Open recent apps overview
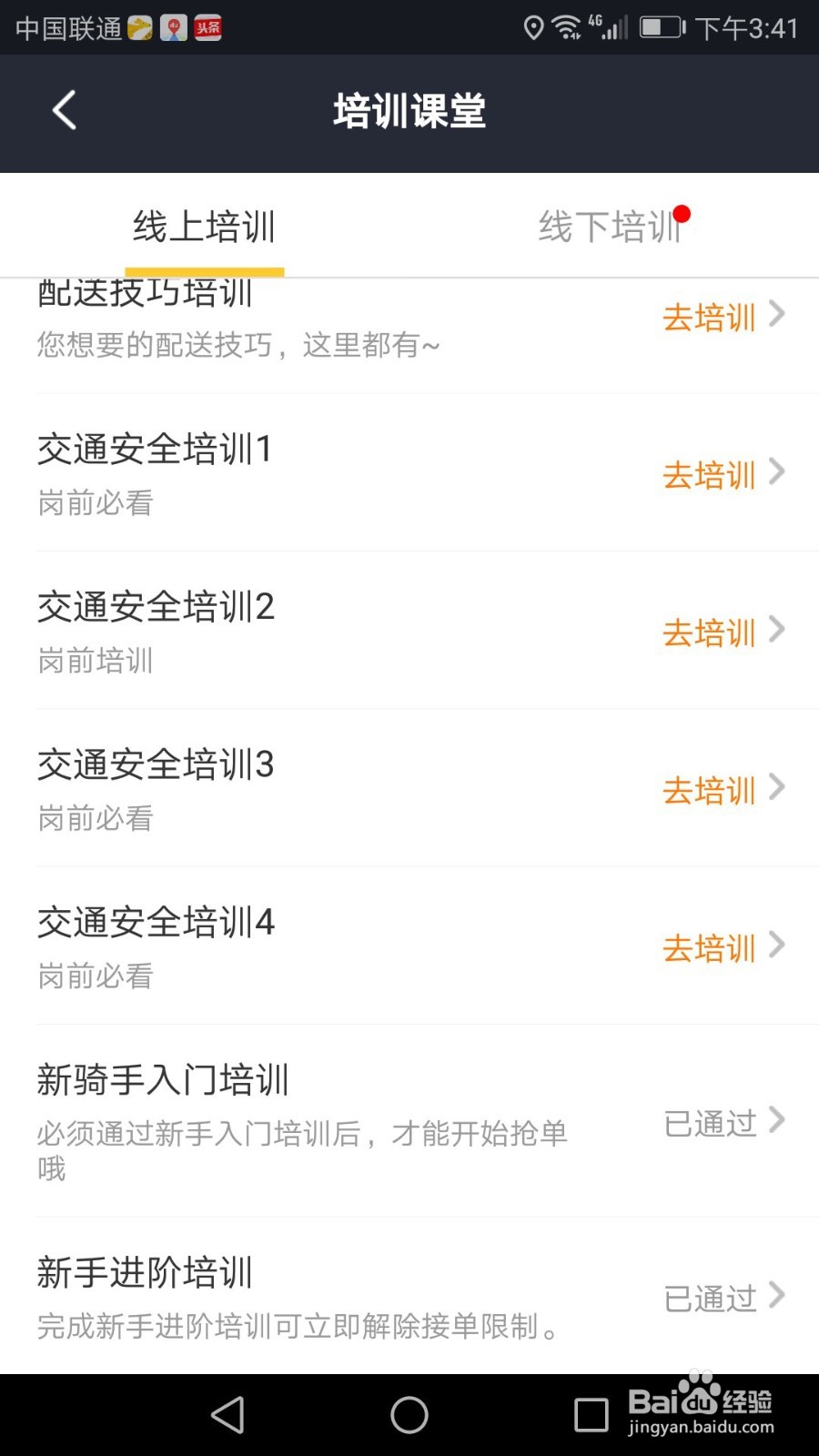Viewport: 819px width, 1456px height. 591,1415
